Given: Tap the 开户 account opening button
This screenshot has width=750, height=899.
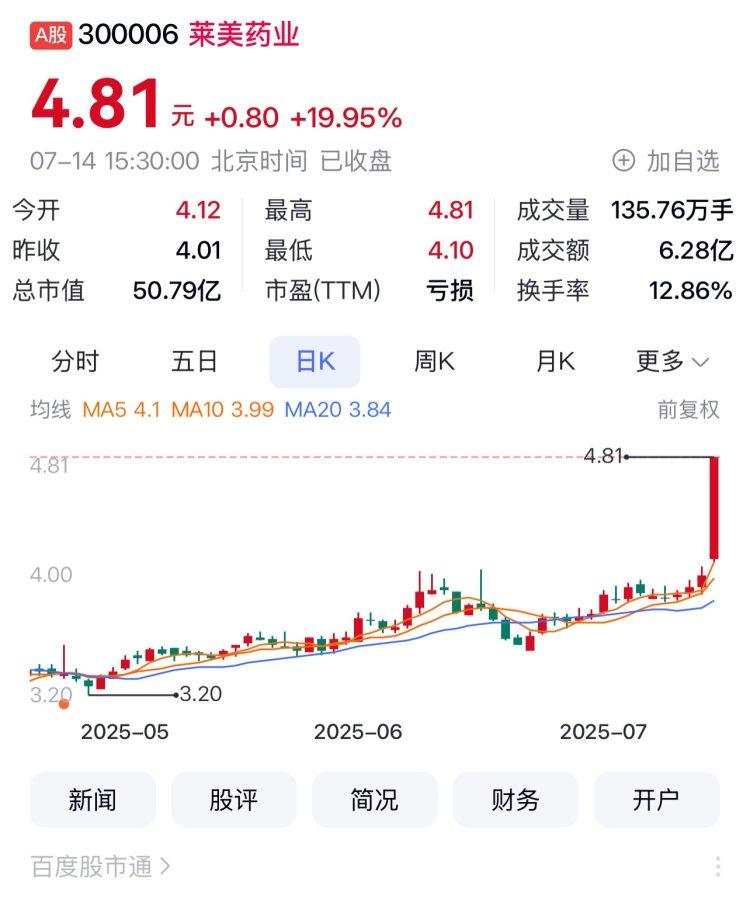Looking at the screenshot, I should pyautogui.click(x=657, y=799).
